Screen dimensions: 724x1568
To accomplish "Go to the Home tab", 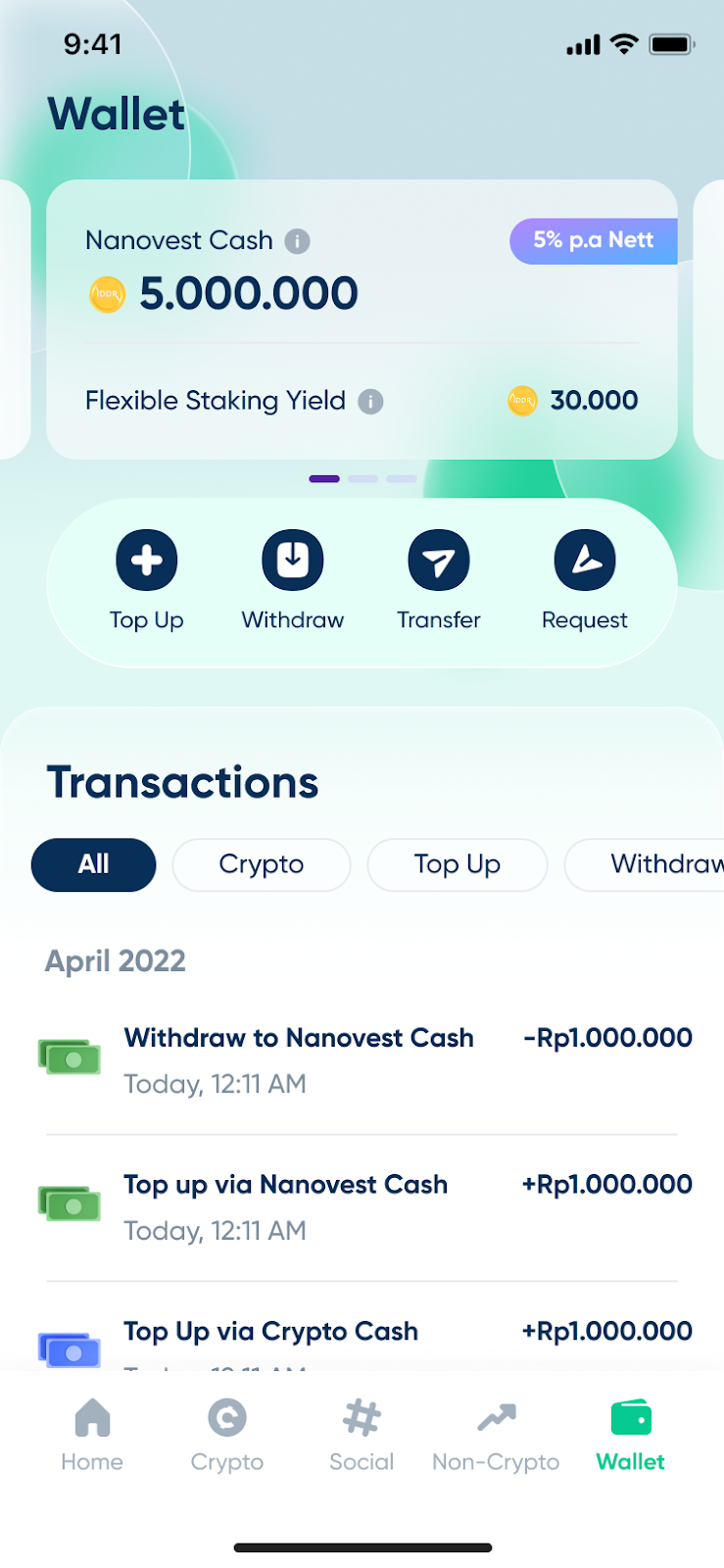I will (92, 1435).
